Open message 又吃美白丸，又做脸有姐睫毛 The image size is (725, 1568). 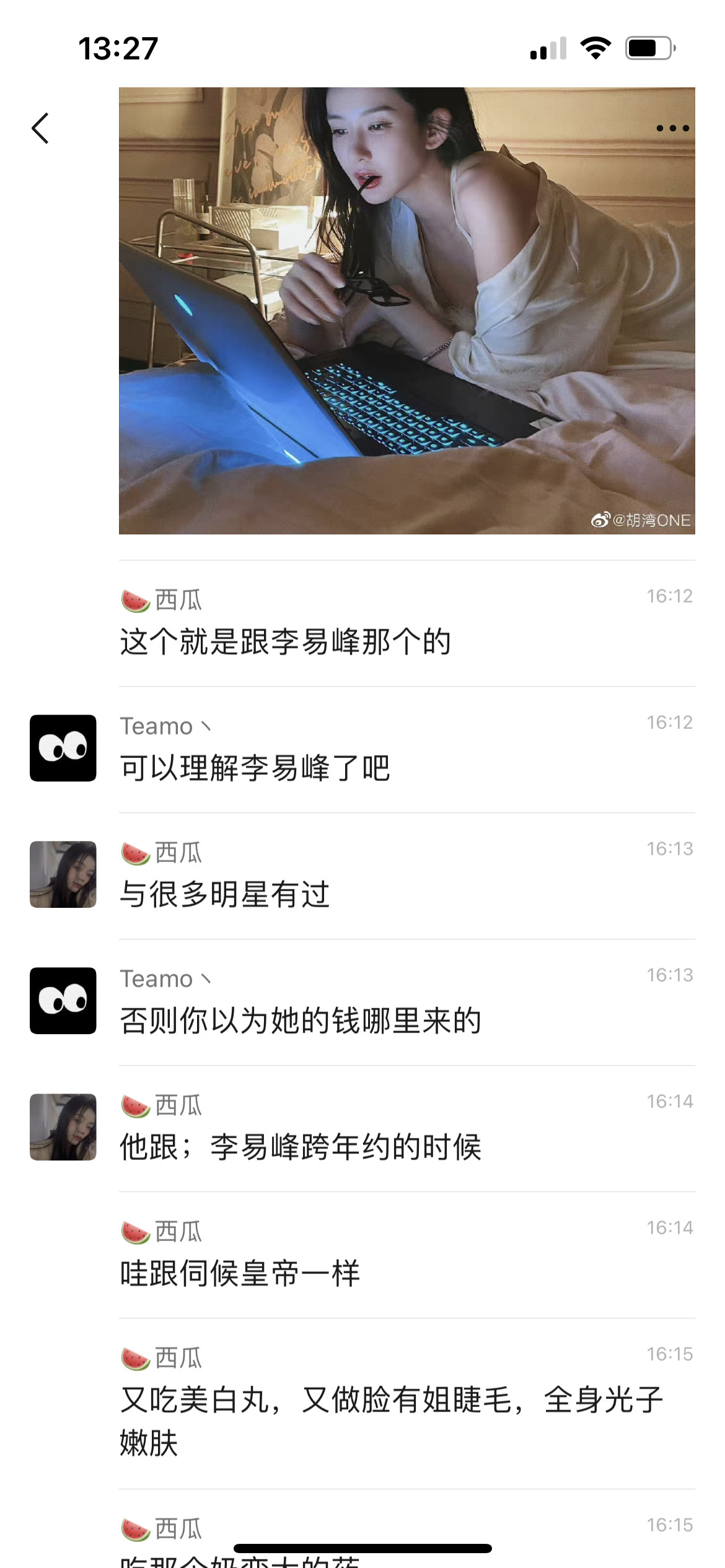point(392,1421)
